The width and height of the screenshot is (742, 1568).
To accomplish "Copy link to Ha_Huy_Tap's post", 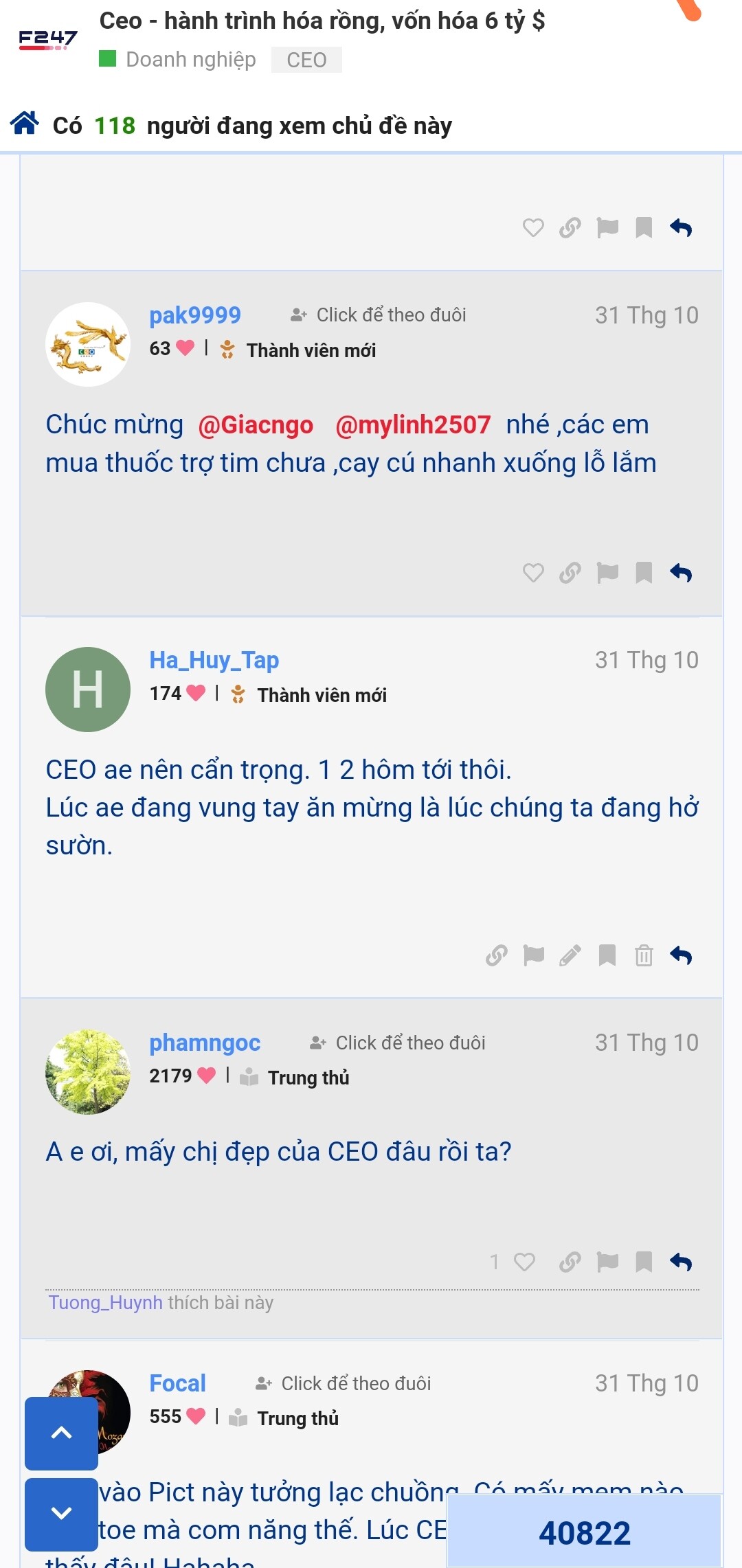I will (497, 955).
